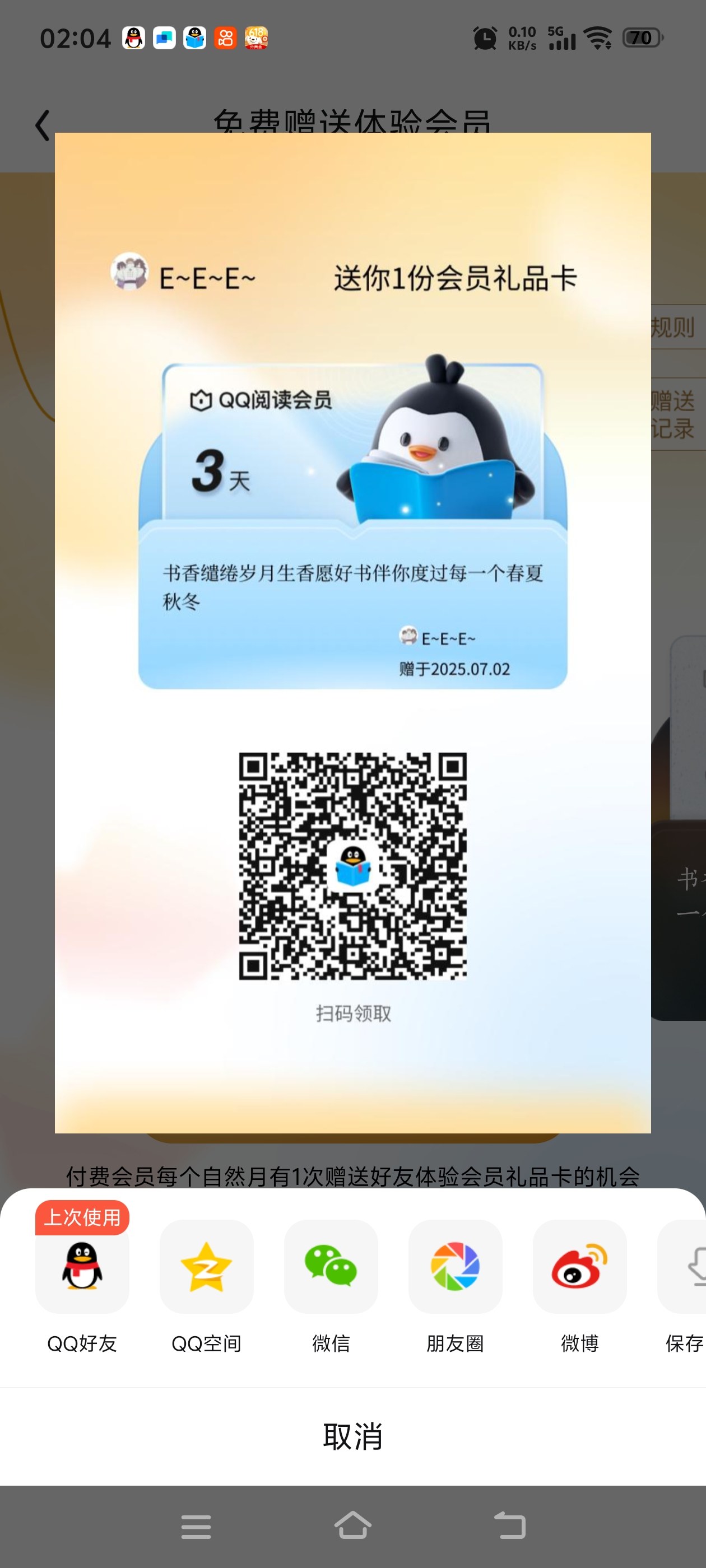Post the gift card to 朋友圈
This screenshot has height=1568, width=706.
pos(455,1267)
